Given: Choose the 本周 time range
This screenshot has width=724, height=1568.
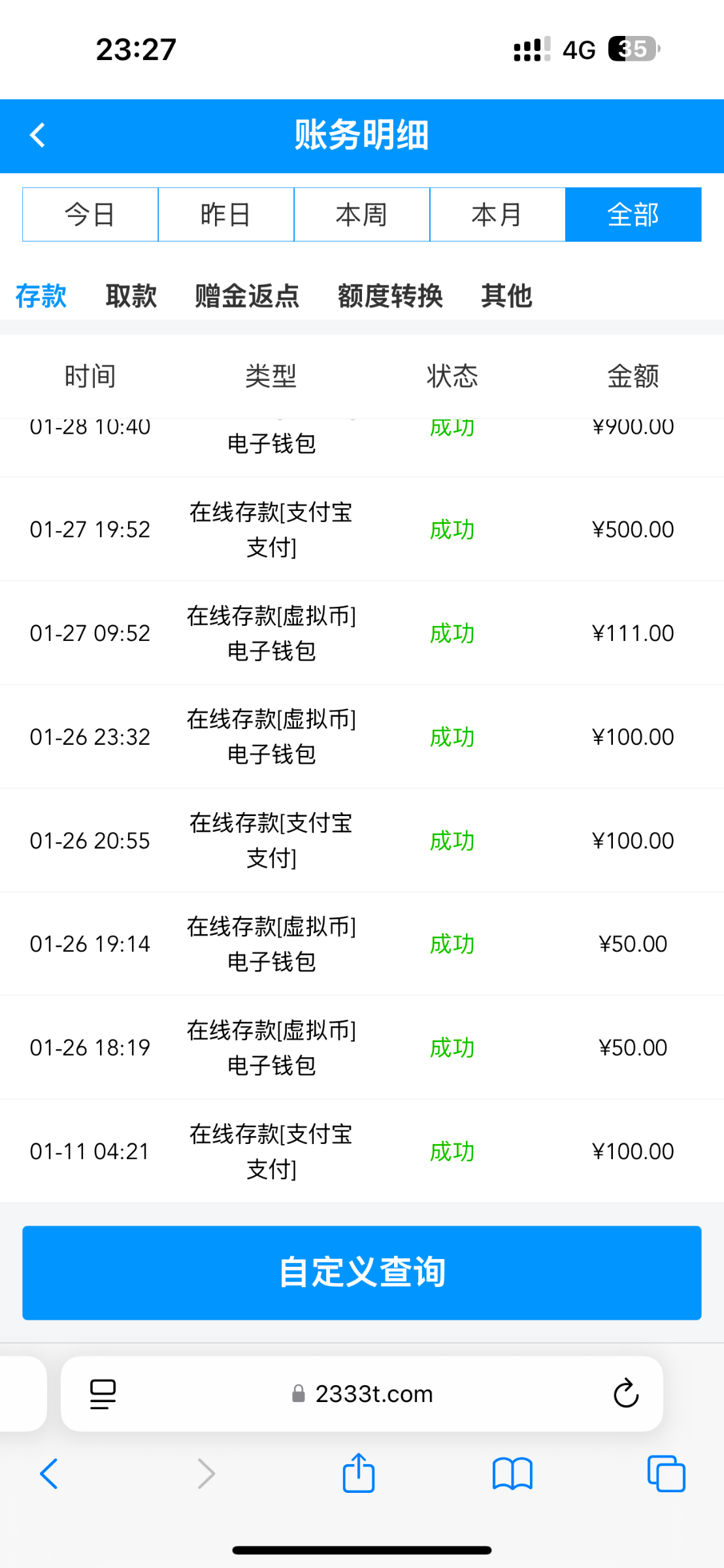Looking at the screenshot, I should point(362,214).
